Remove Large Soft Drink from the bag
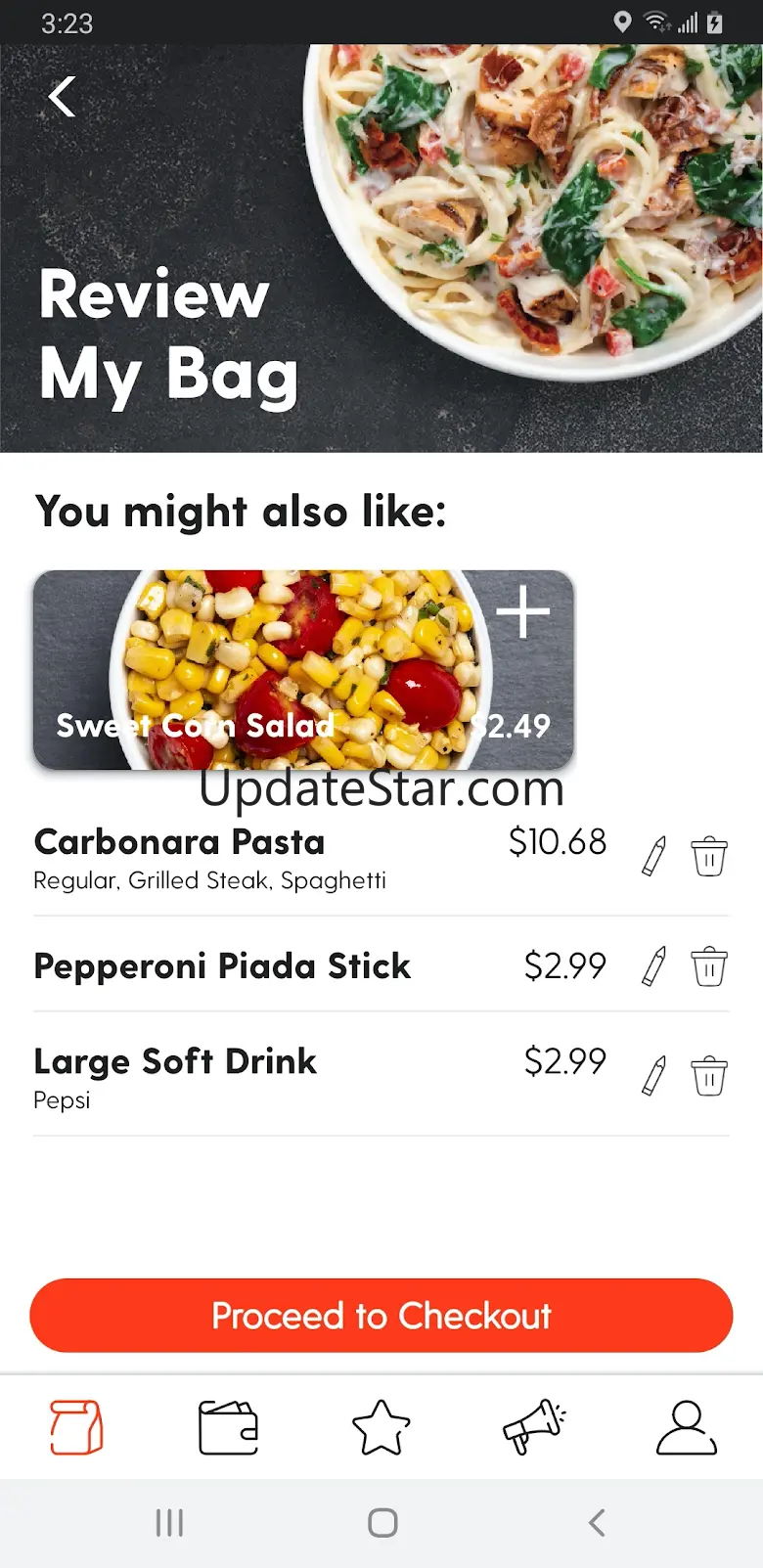 709,1076
